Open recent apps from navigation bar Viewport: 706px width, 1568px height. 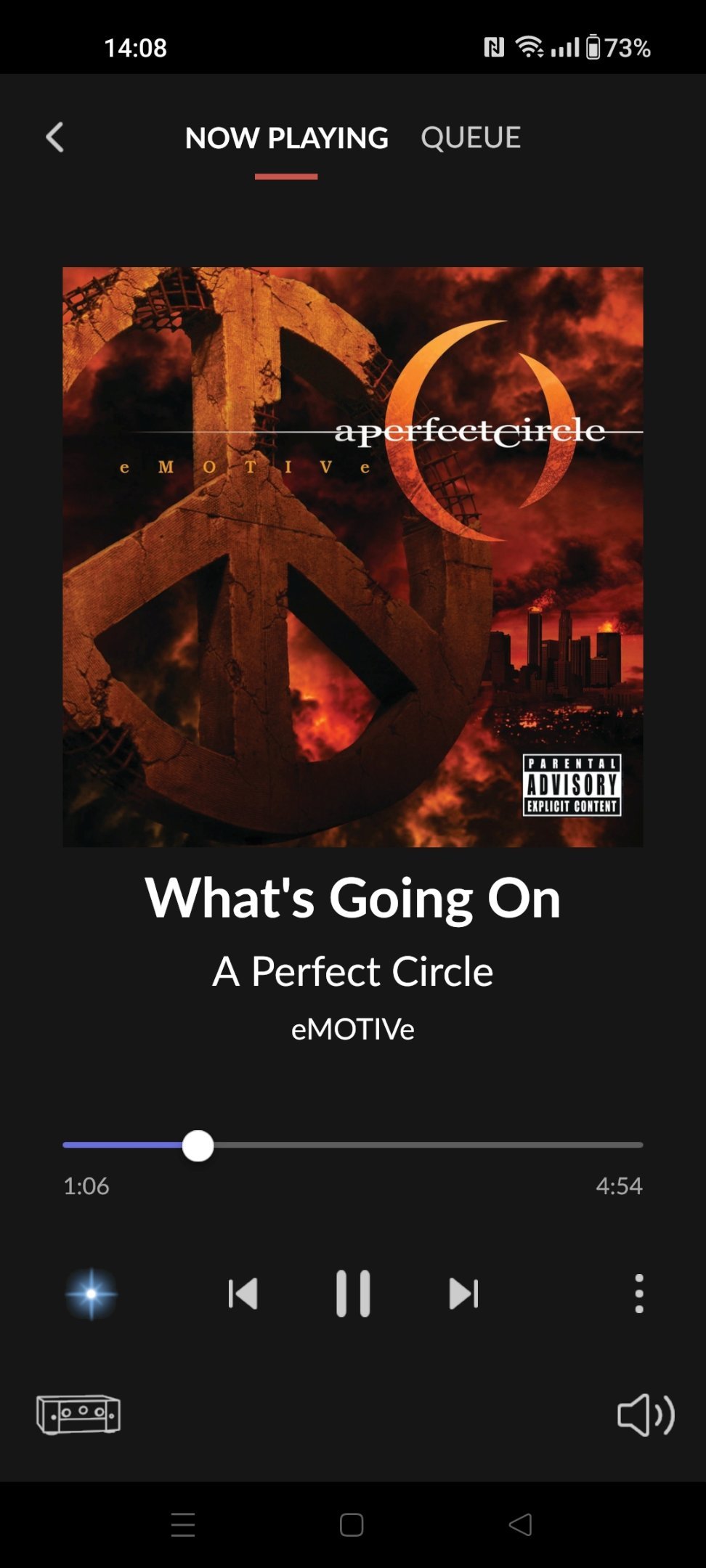183,1525
